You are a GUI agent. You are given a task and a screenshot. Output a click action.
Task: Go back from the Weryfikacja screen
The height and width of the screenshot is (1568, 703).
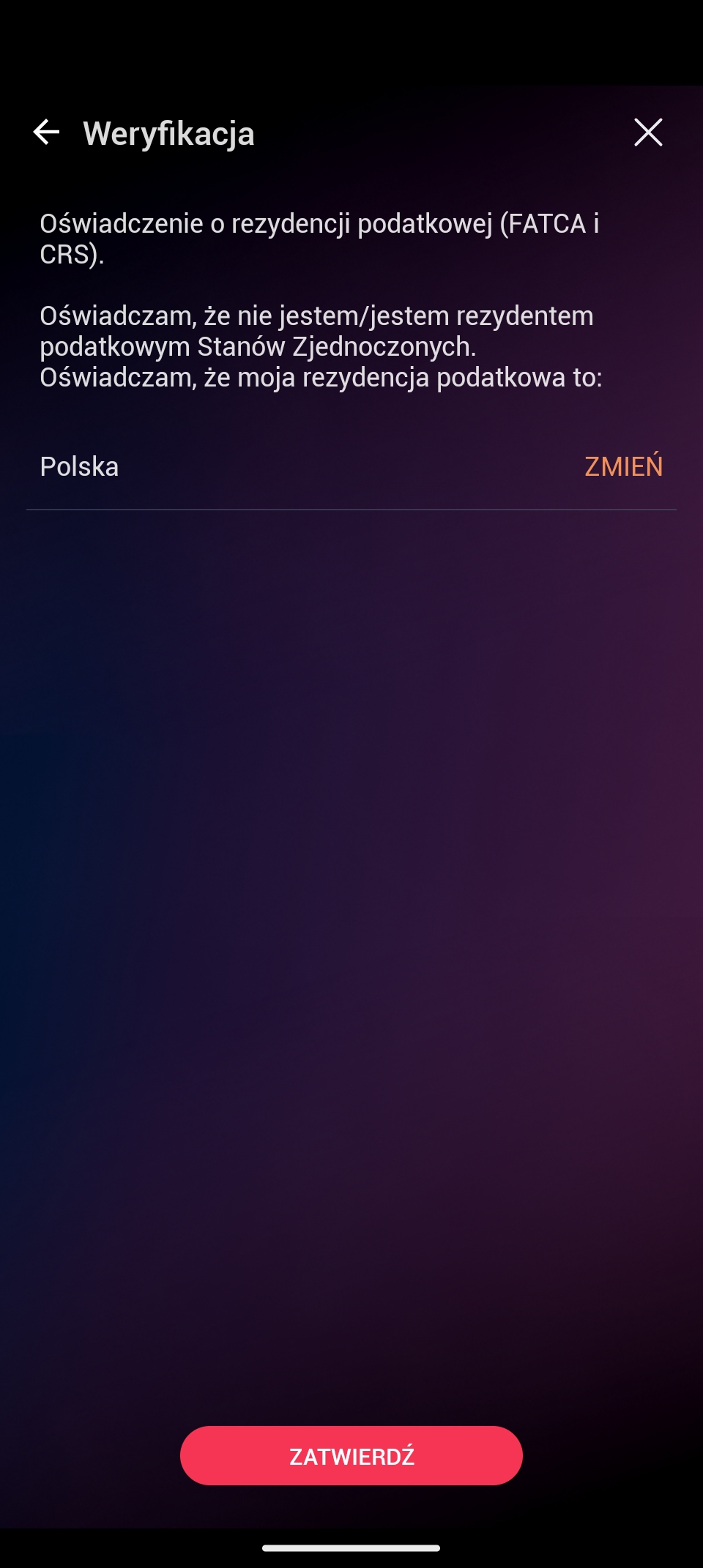coord(46,132)
